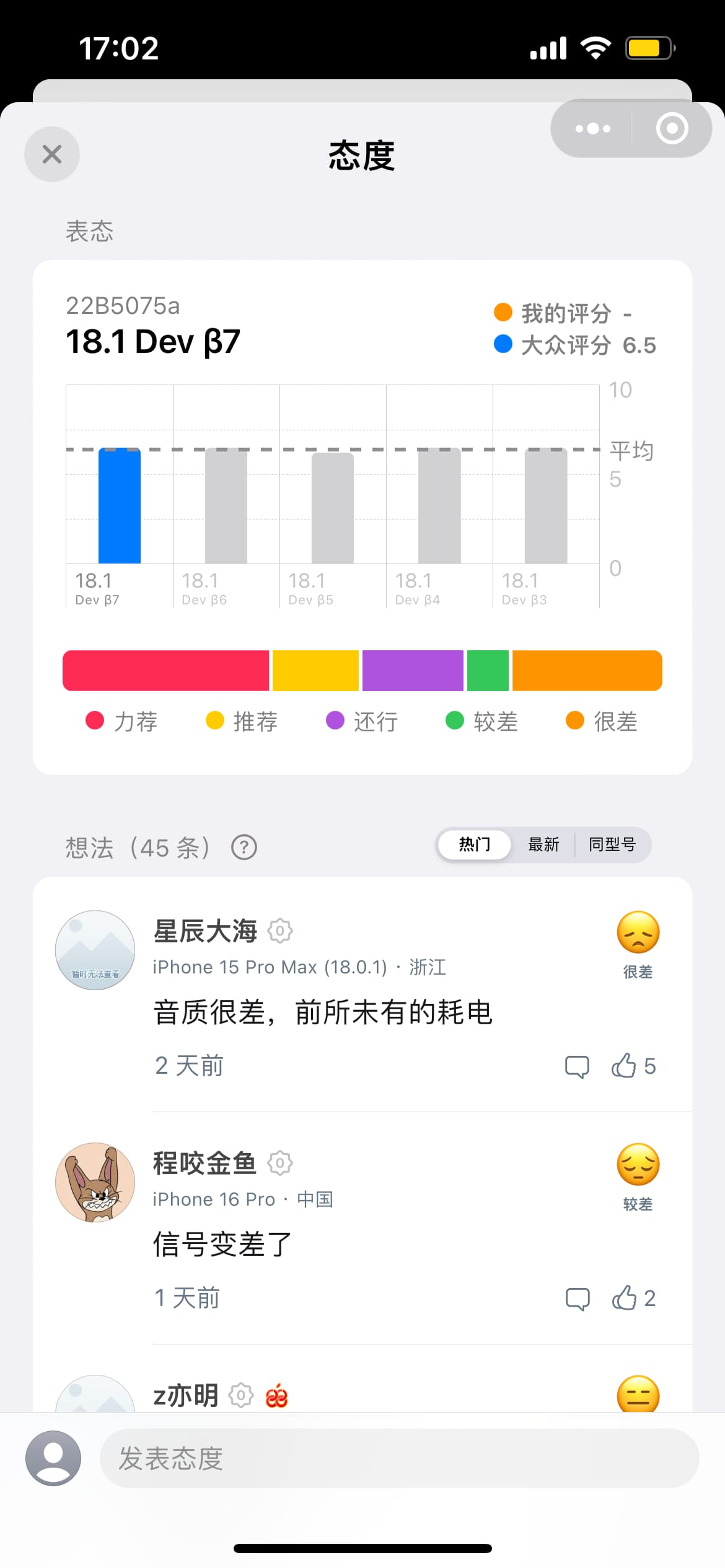725x1568 pixels.
Task: Open the mini program more options menu
Action: 592,129
